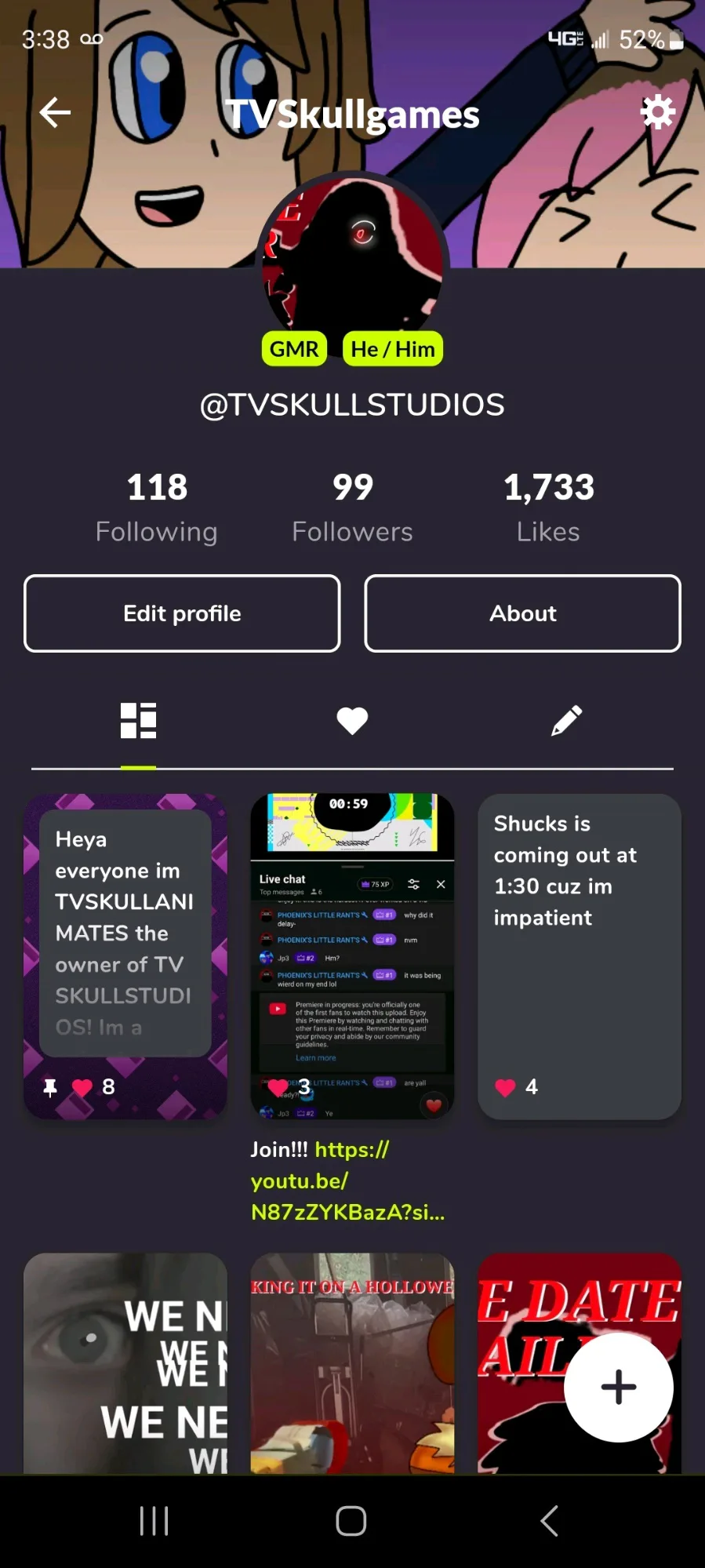Screen dimensions: 705x1568
Task: Open the live chat screenshot post
Action: (352, 955)
